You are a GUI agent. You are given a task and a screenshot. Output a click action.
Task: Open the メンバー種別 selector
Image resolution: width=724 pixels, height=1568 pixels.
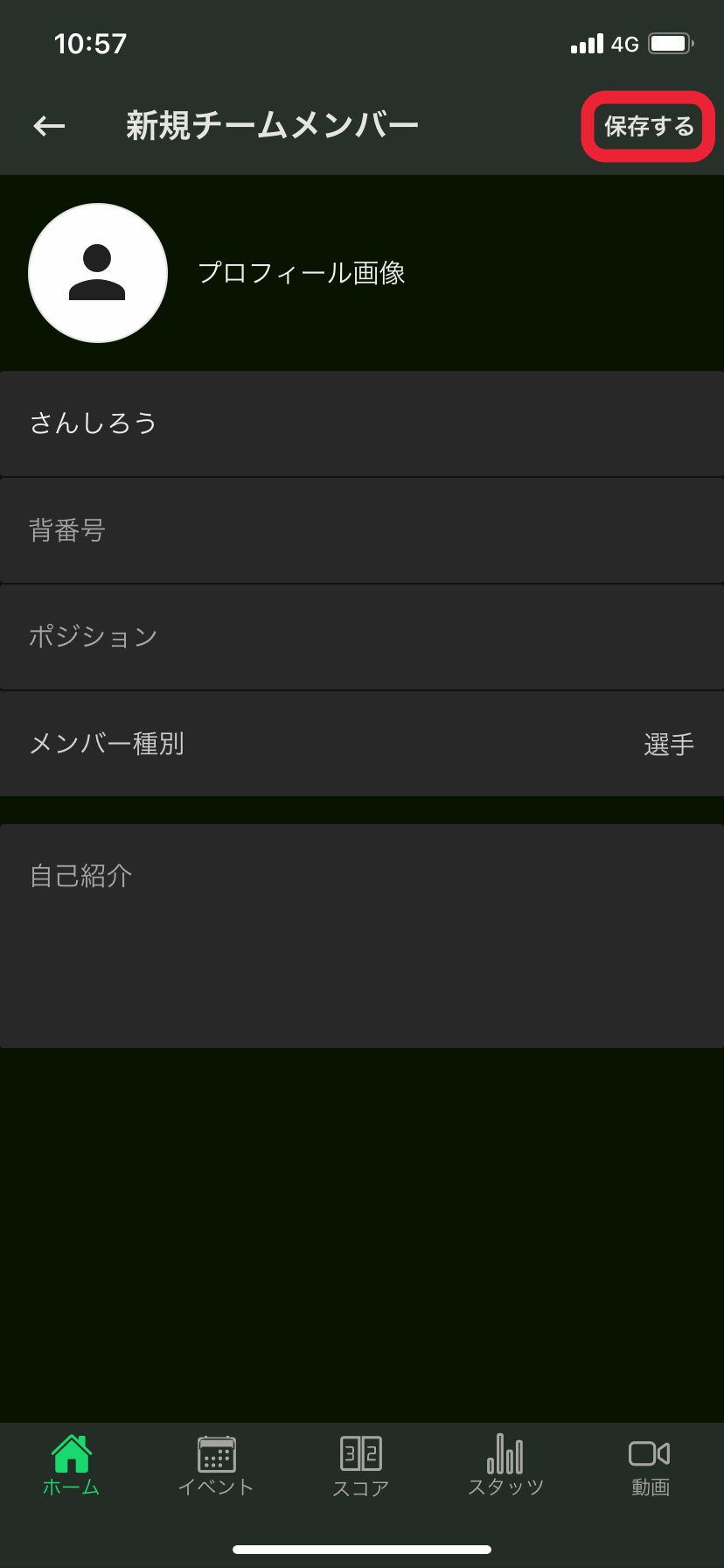click(362, 744)
